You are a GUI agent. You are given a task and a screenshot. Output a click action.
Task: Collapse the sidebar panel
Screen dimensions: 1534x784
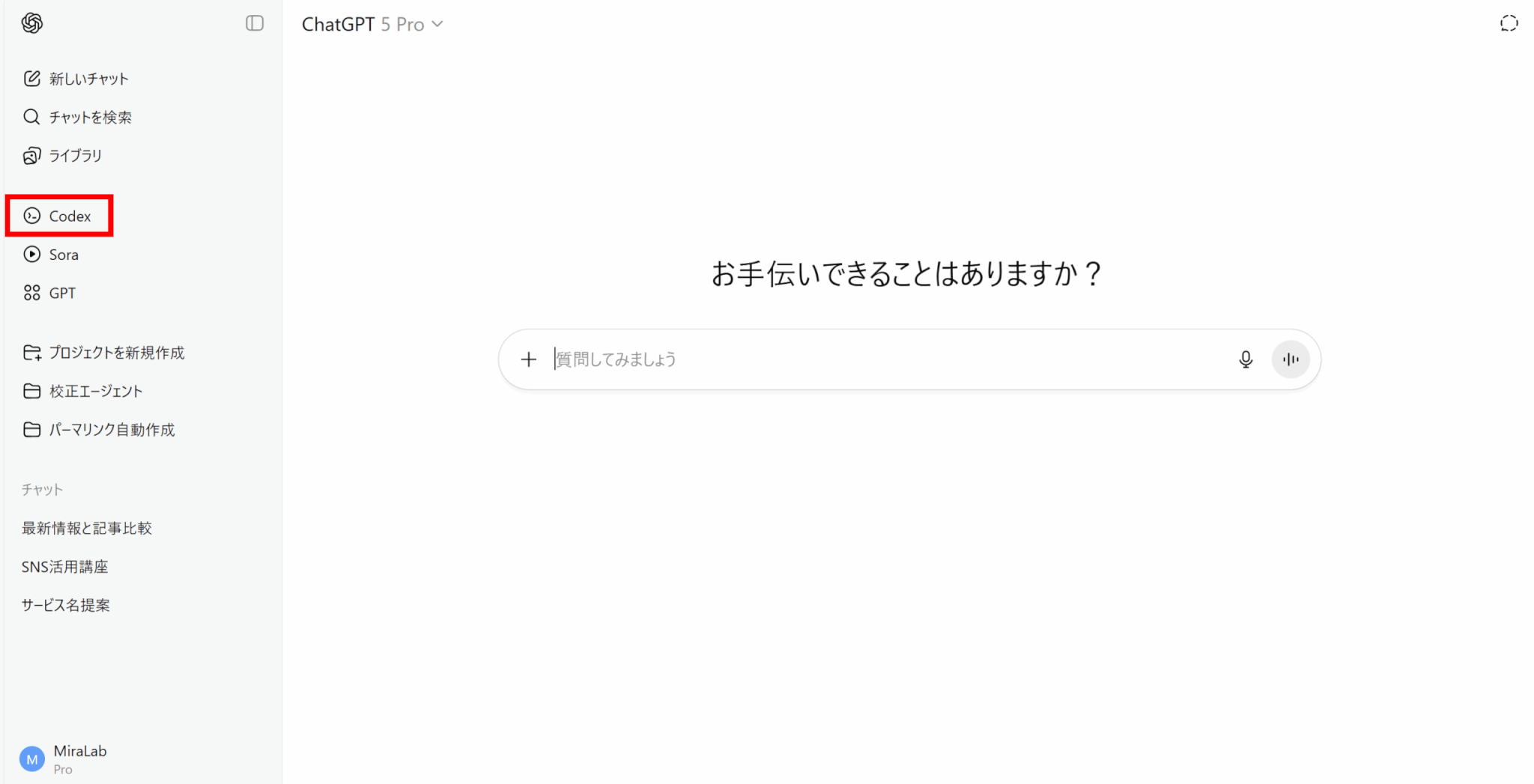[255, 23]
